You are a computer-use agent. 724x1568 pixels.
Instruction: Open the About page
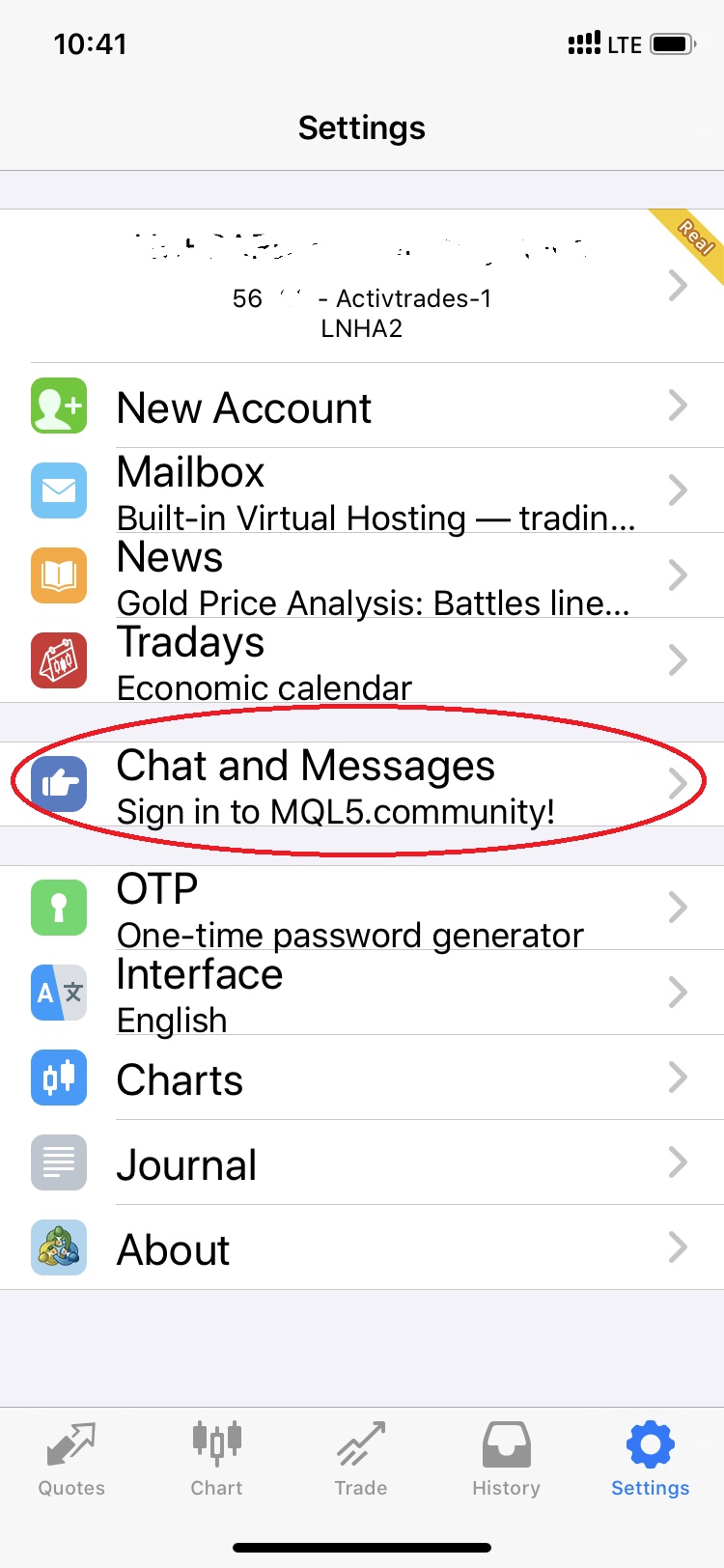tap(362, 1247)
